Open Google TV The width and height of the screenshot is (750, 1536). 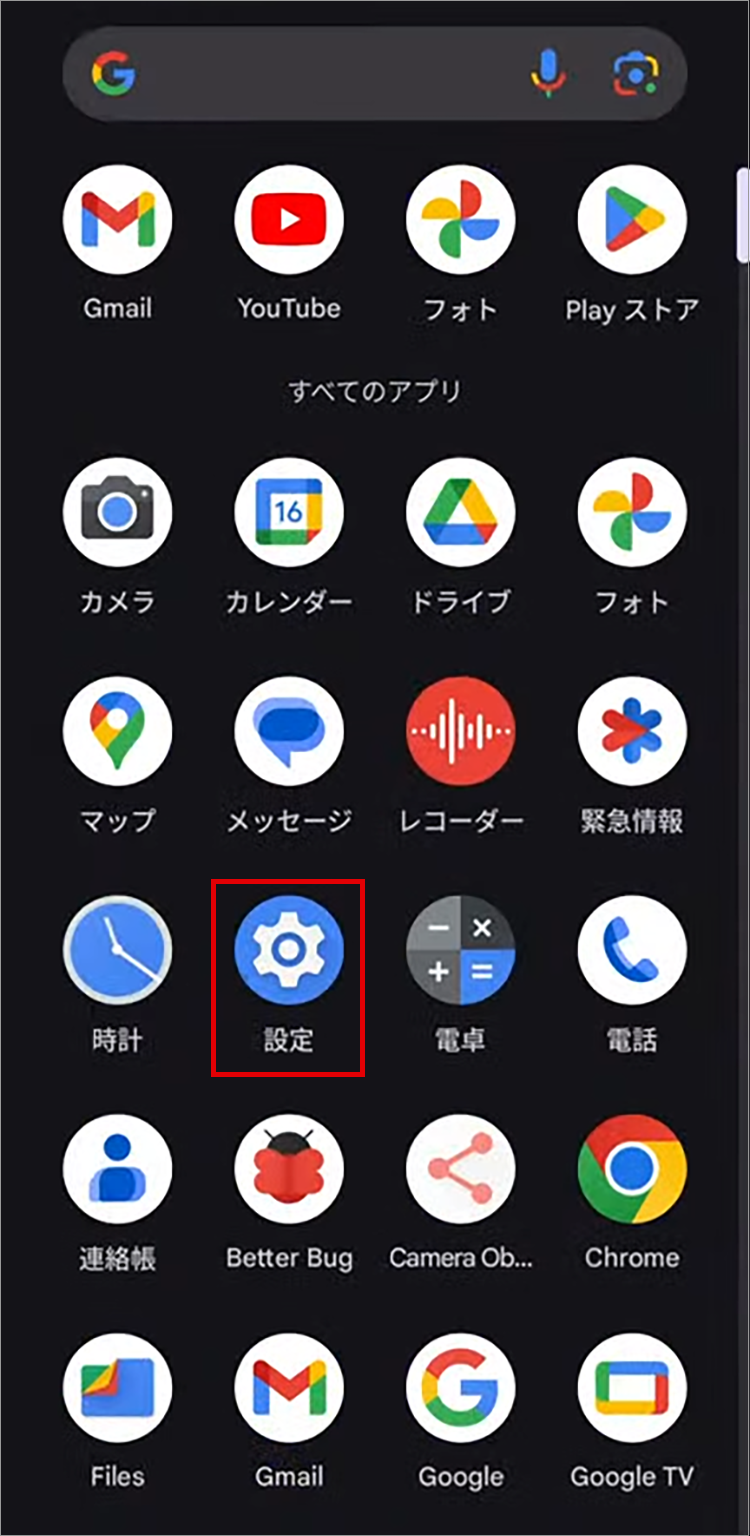(631, 1388)
